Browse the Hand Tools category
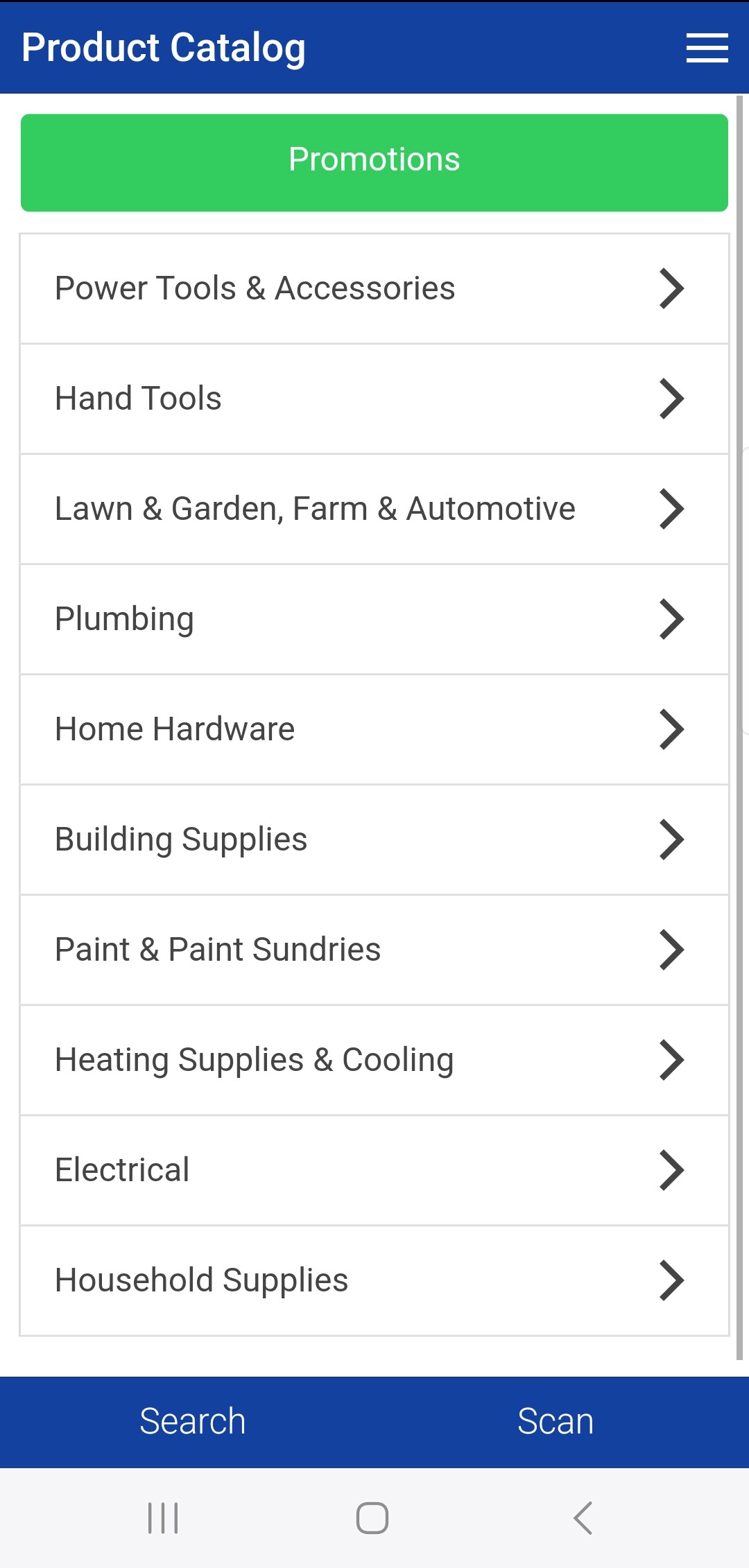 374,399
